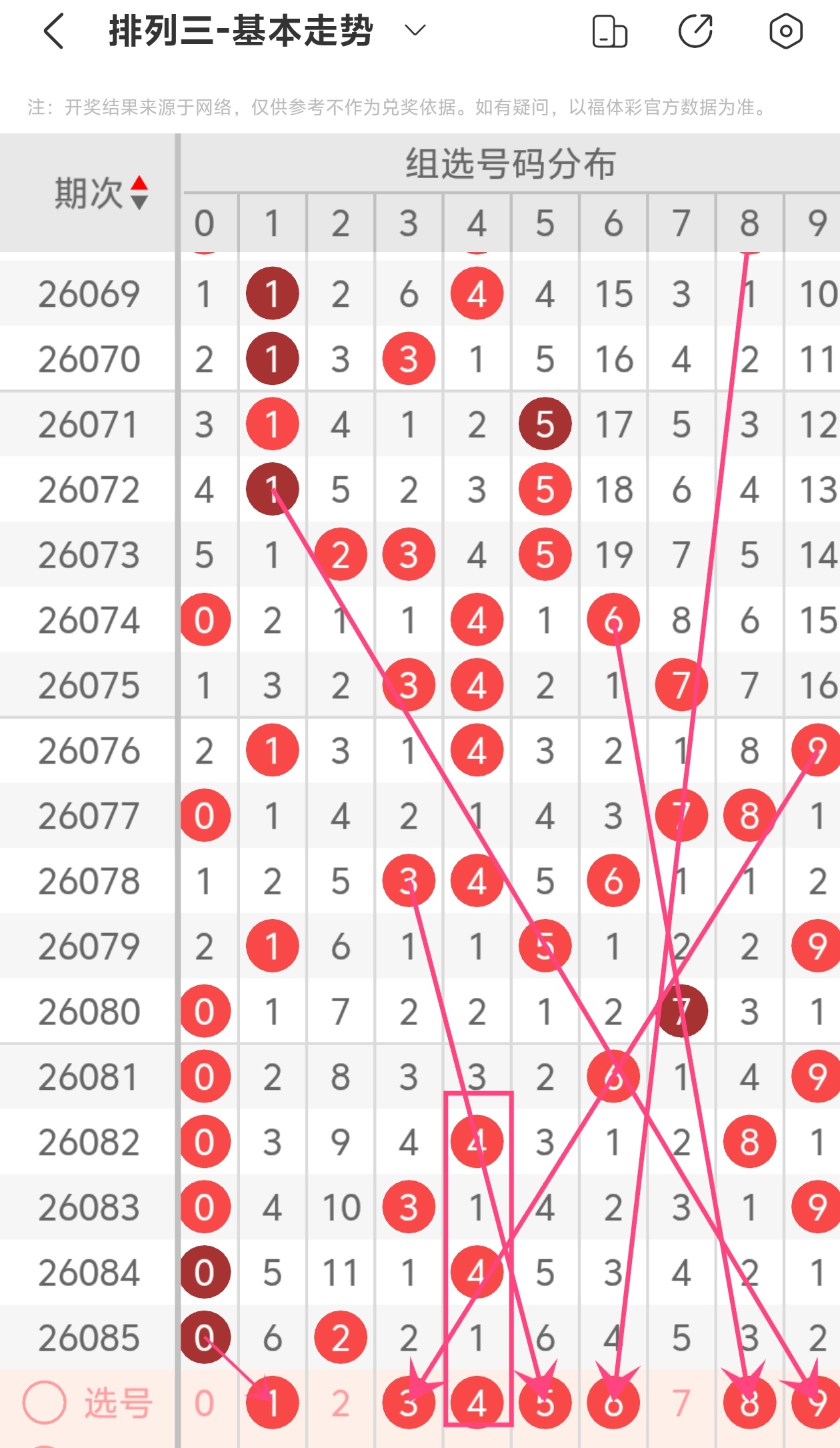
Task: Unselect number 8 in the 选号 row
Action: click(749, 1403)
